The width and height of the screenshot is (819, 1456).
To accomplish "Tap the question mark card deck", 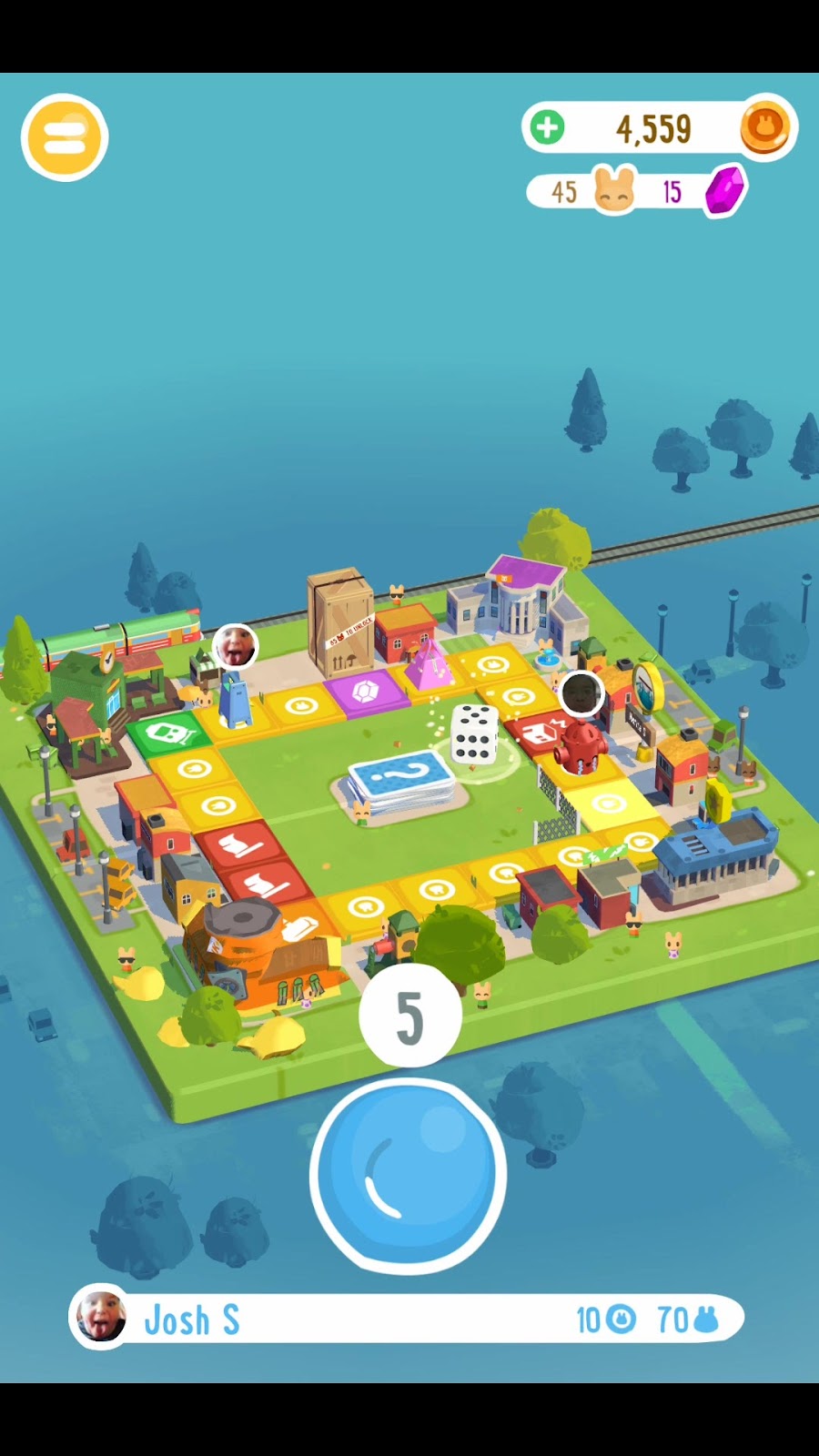I will 401,781.
